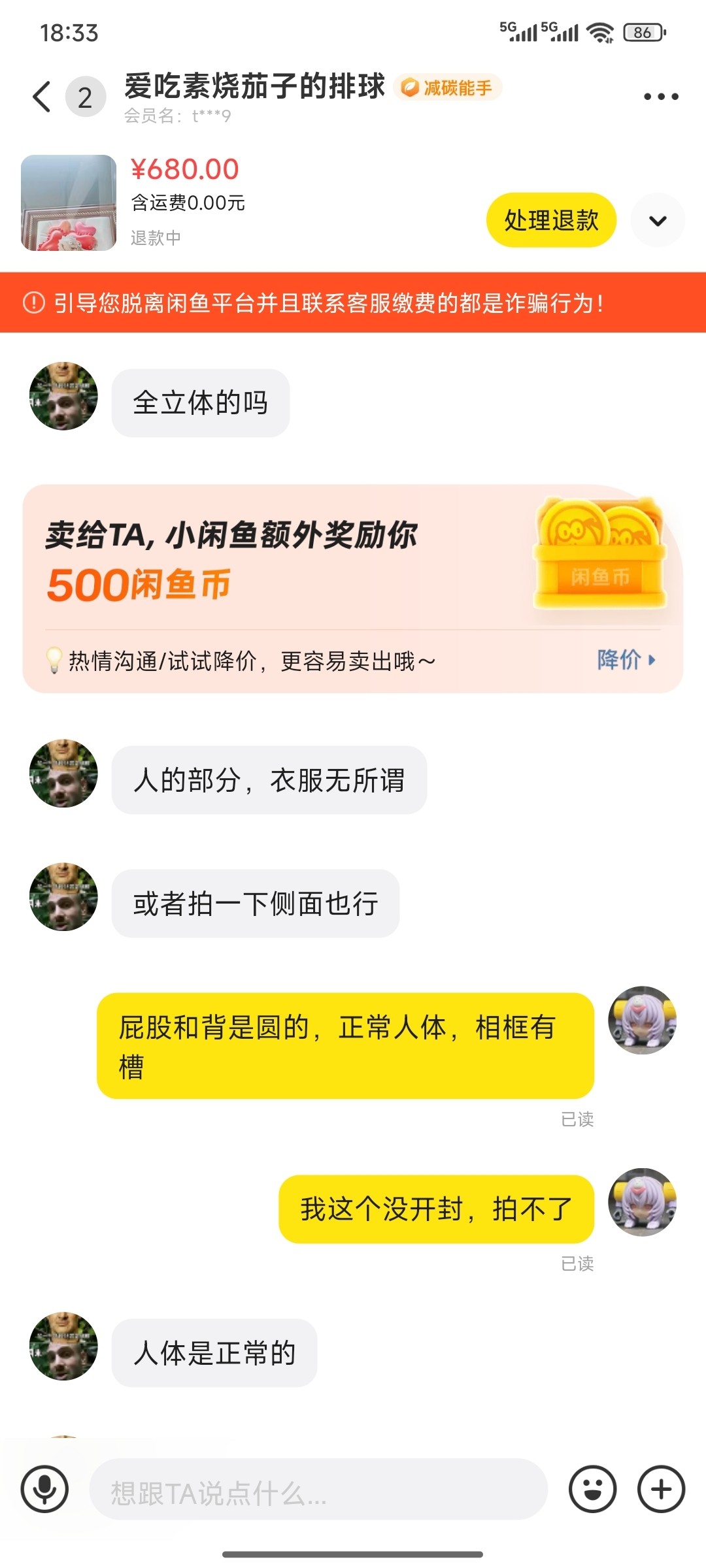This screenshot has width=706, height=1568.
Task: Switch to voice input microphone
Action: [x=44, y=1489]
